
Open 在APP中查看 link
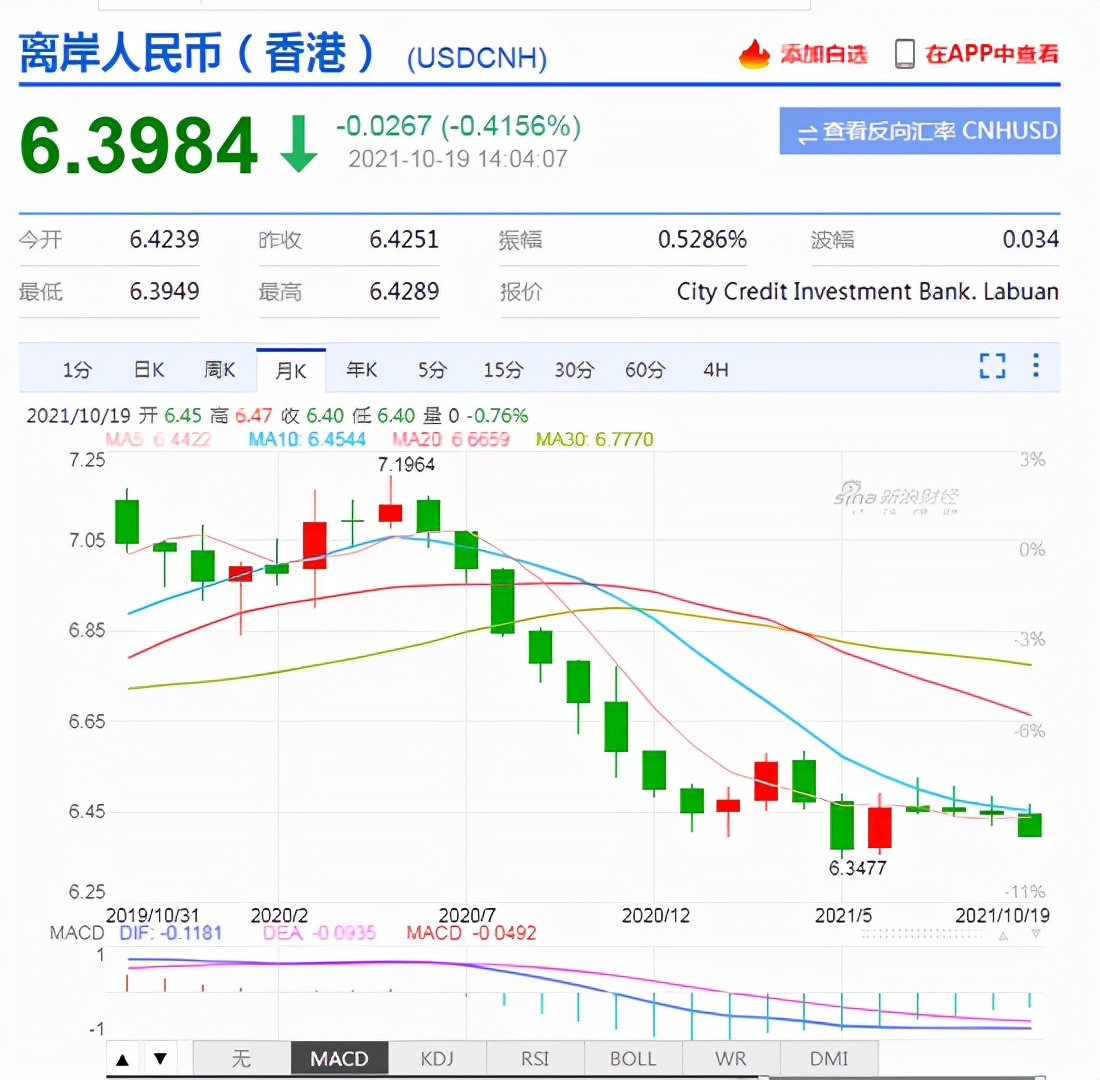[x=976, y=55]
